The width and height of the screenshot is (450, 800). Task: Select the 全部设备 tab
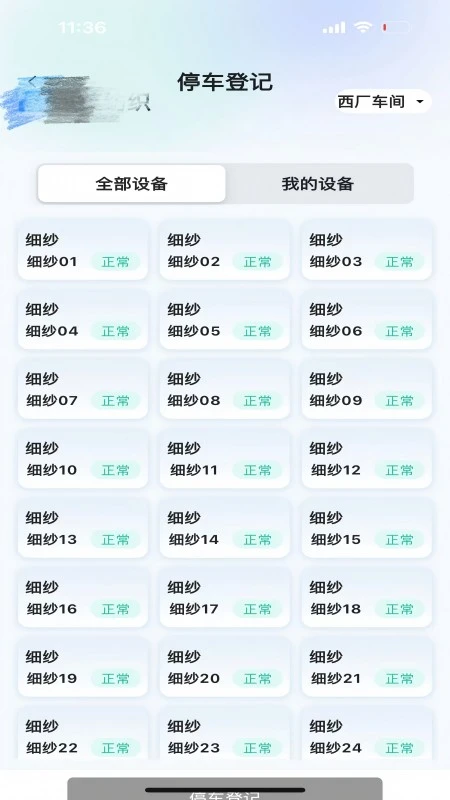point(132,184)
